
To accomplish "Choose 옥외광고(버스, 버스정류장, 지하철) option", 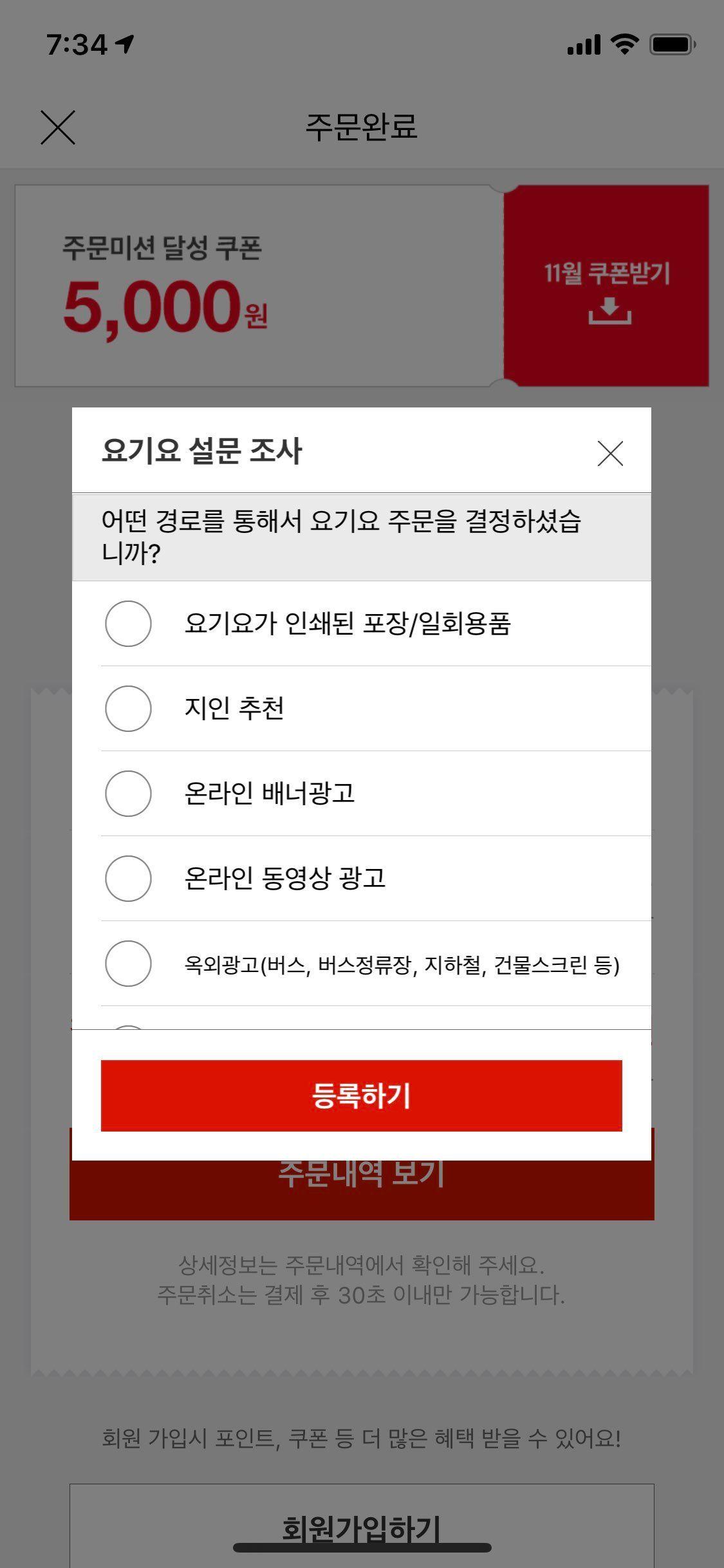I will pos(128,964).
